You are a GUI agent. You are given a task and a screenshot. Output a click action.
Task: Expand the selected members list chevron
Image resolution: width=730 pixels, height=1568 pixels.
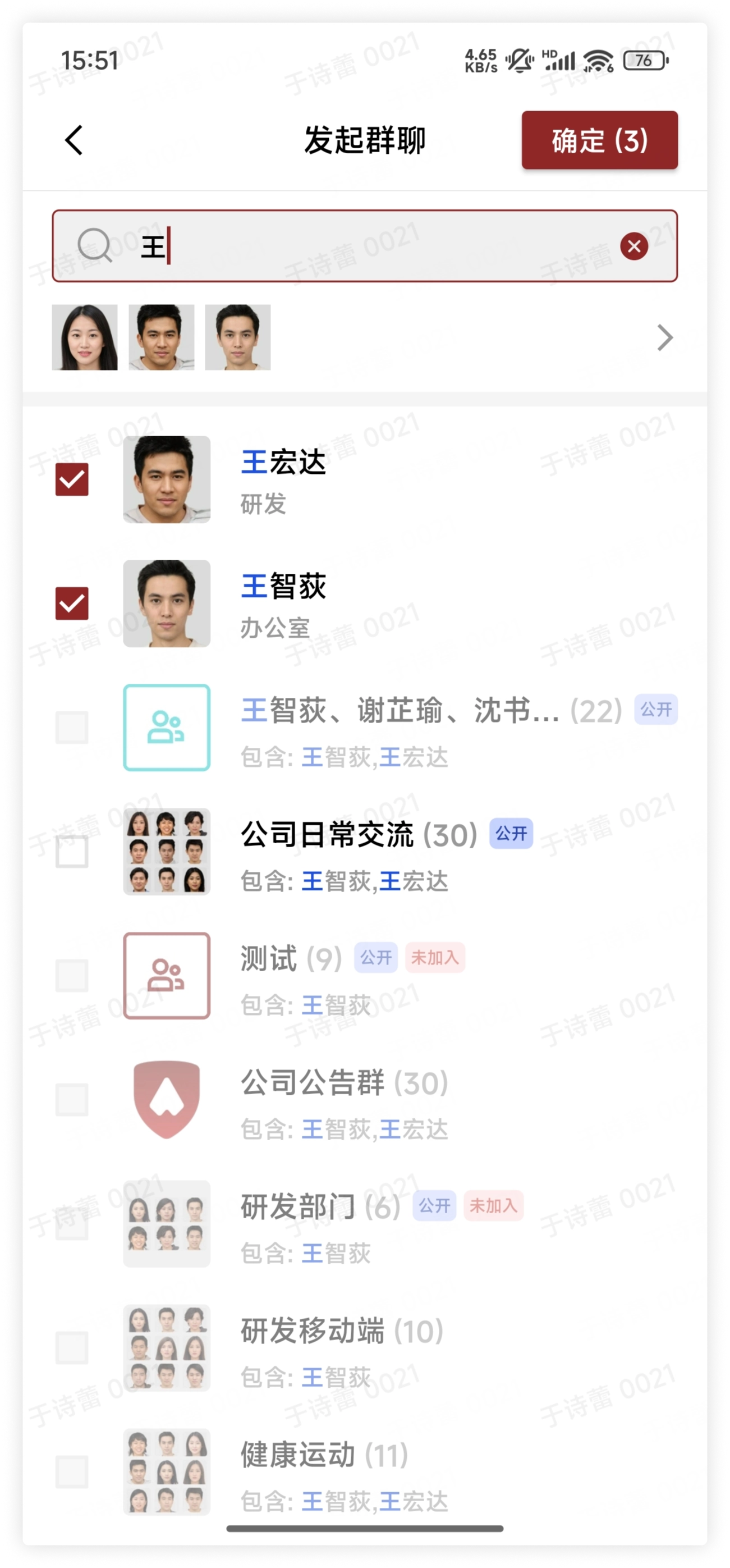[x=665, y=338]
